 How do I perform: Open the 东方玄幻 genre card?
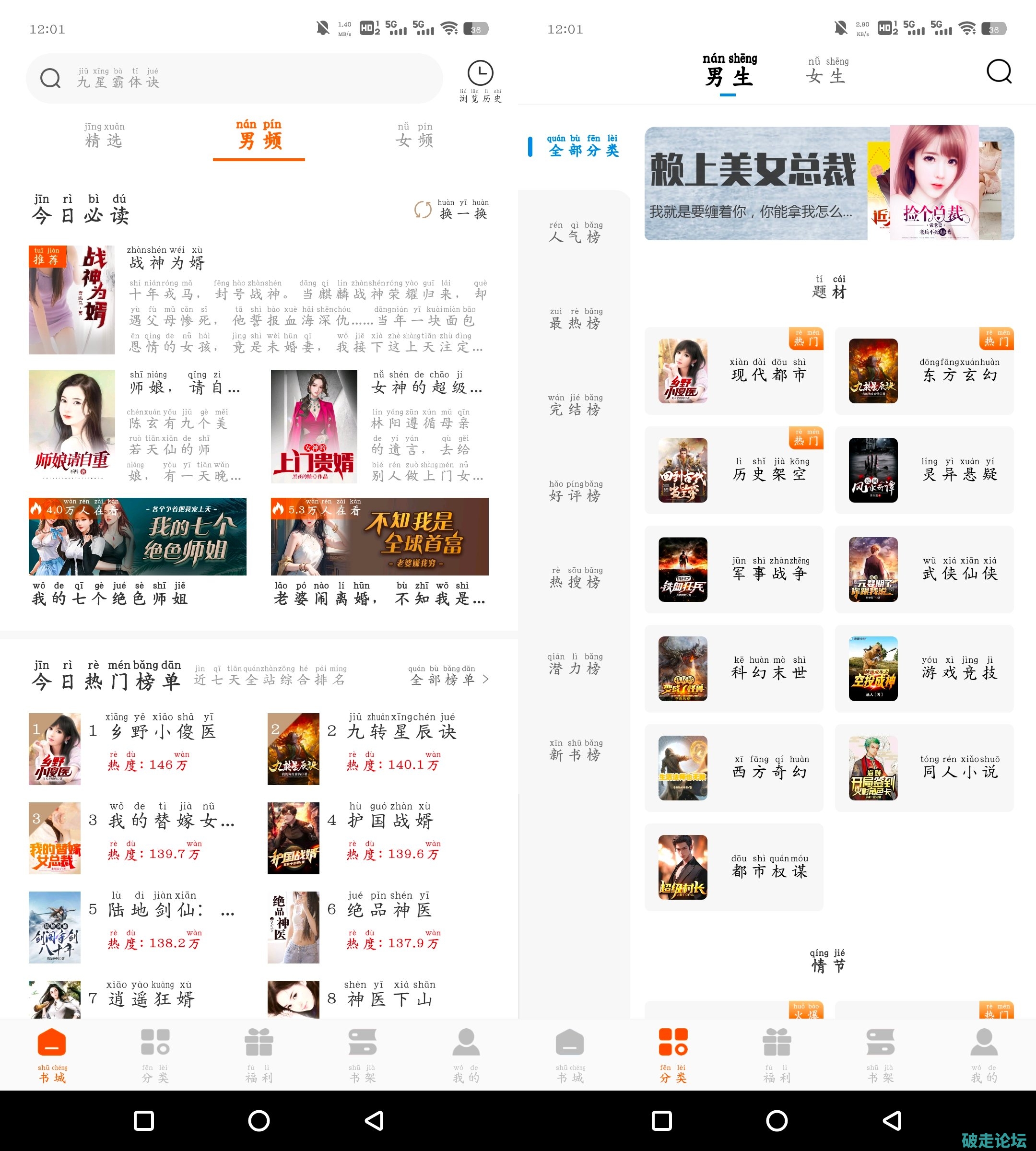[923, 371]
